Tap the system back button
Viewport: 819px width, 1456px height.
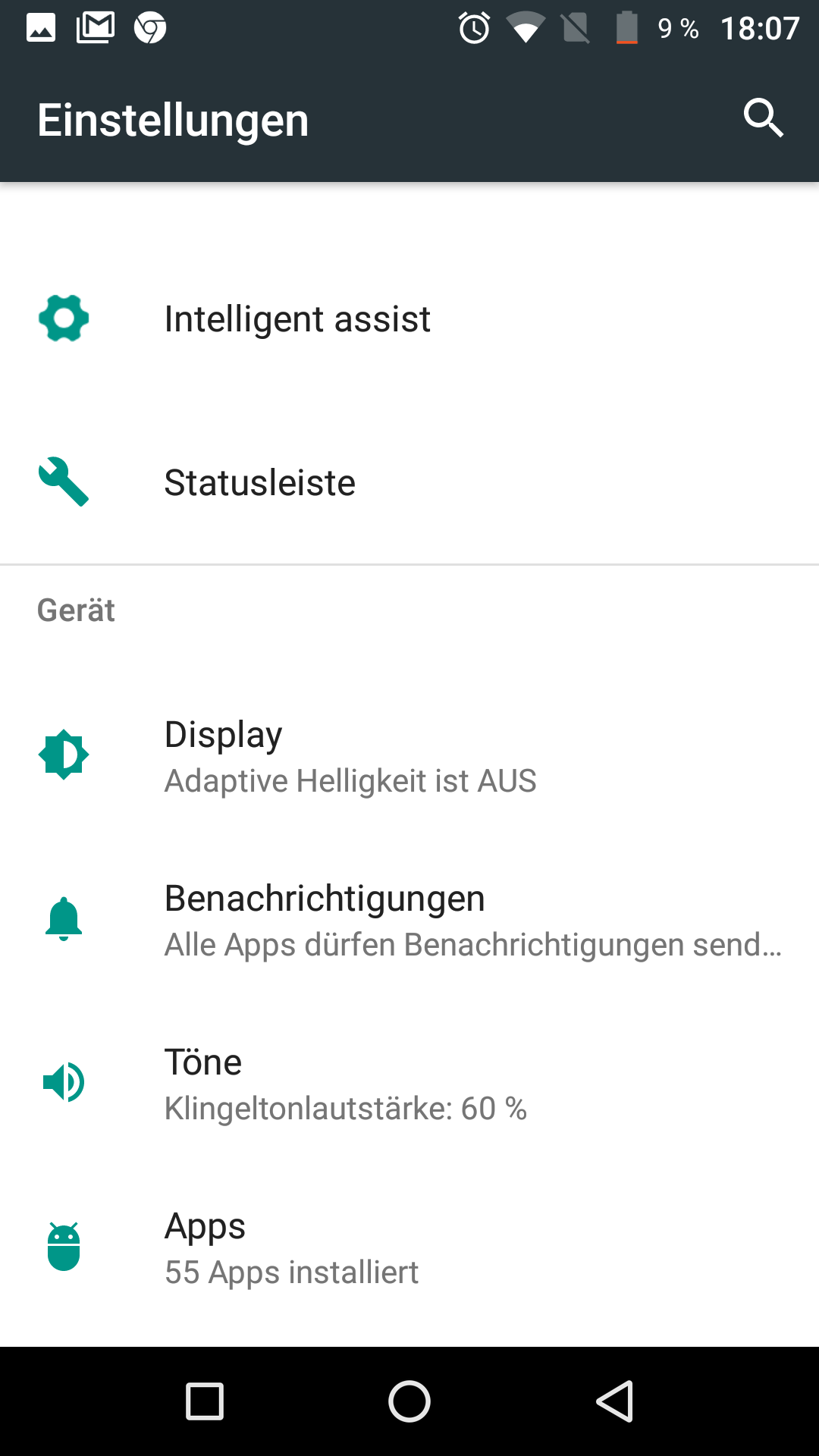pyautogui.click(x=614, y=1401)
